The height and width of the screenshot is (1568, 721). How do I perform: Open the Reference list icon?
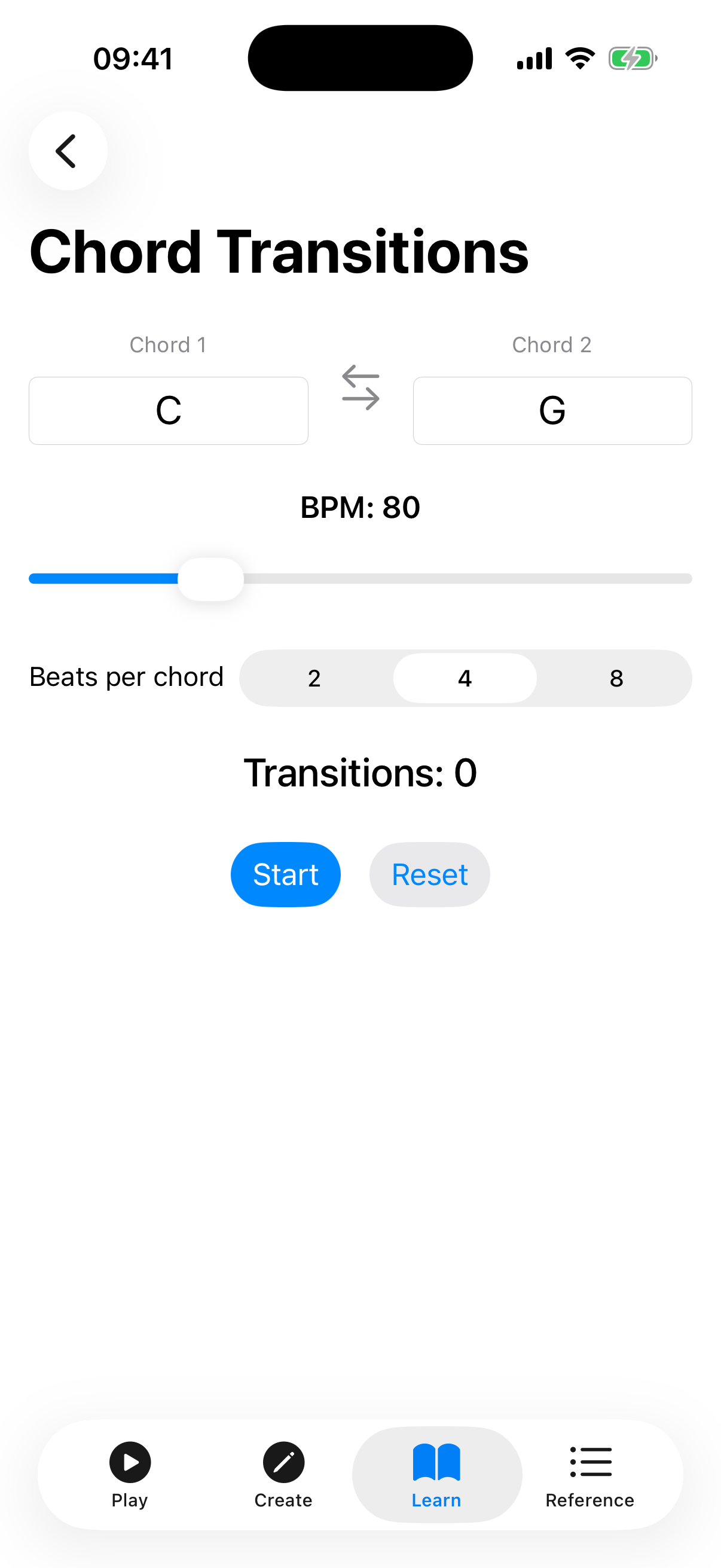589,1463
